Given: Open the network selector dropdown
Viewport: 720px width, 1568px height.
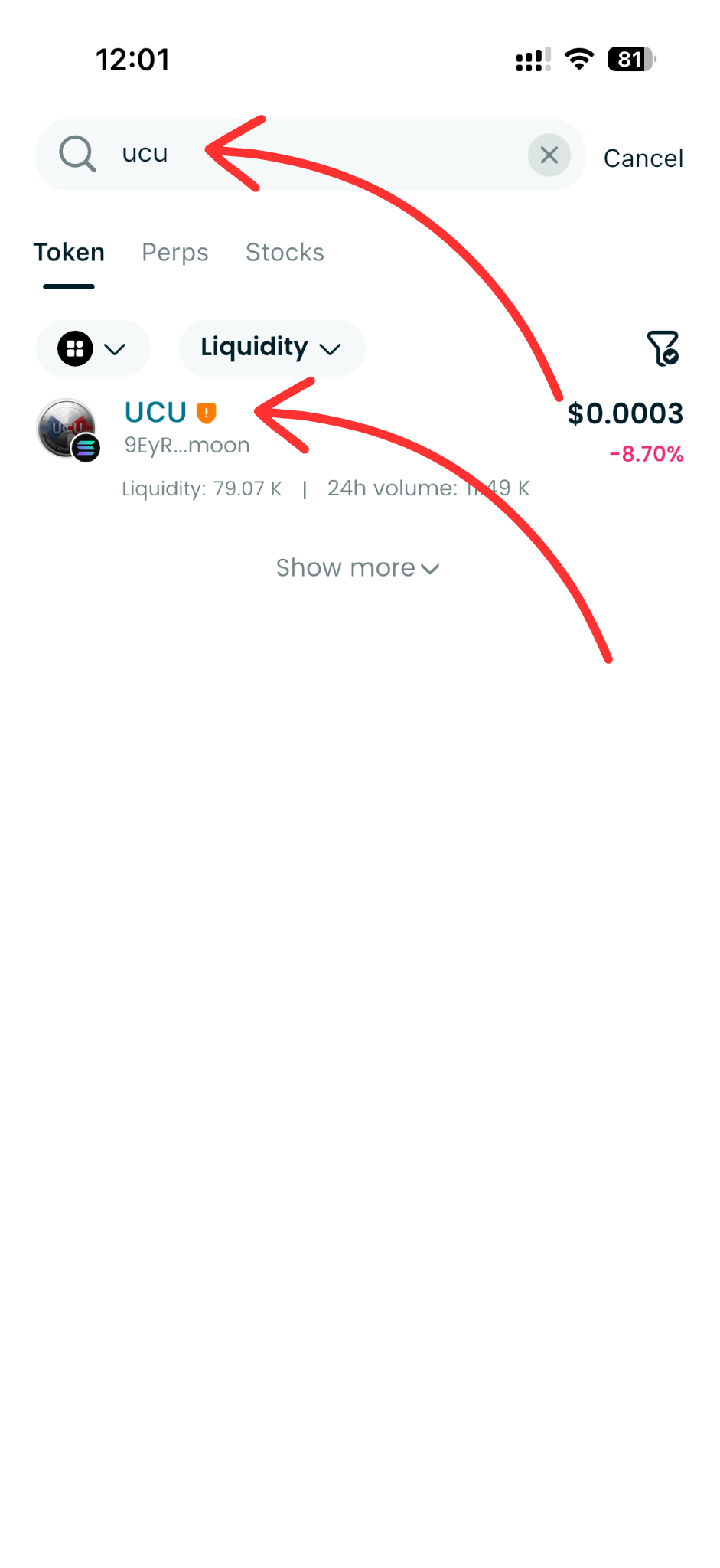Looking at the screenshot, I should (x=93, y=349).
